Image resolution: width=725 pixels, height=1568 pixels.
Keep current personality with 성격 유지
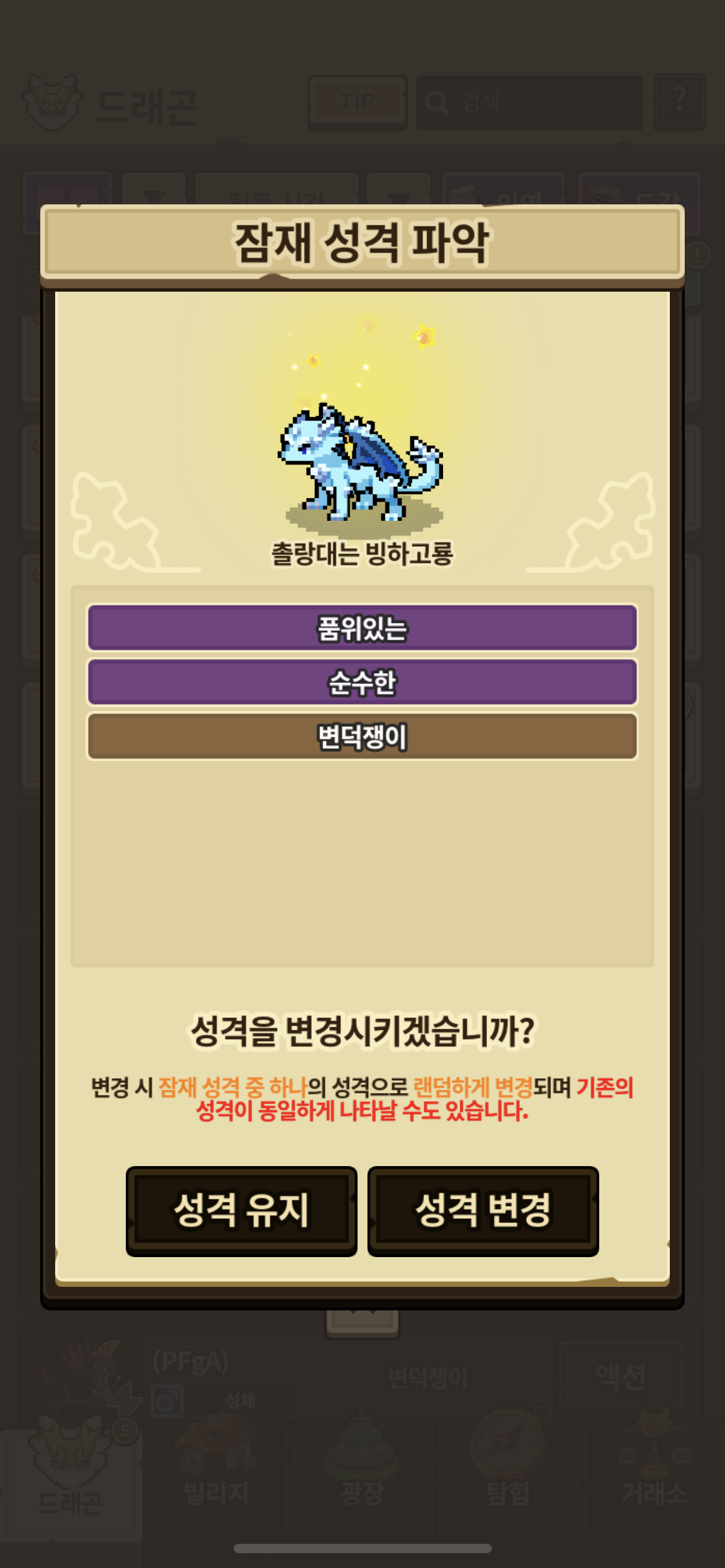[241, 1210]
